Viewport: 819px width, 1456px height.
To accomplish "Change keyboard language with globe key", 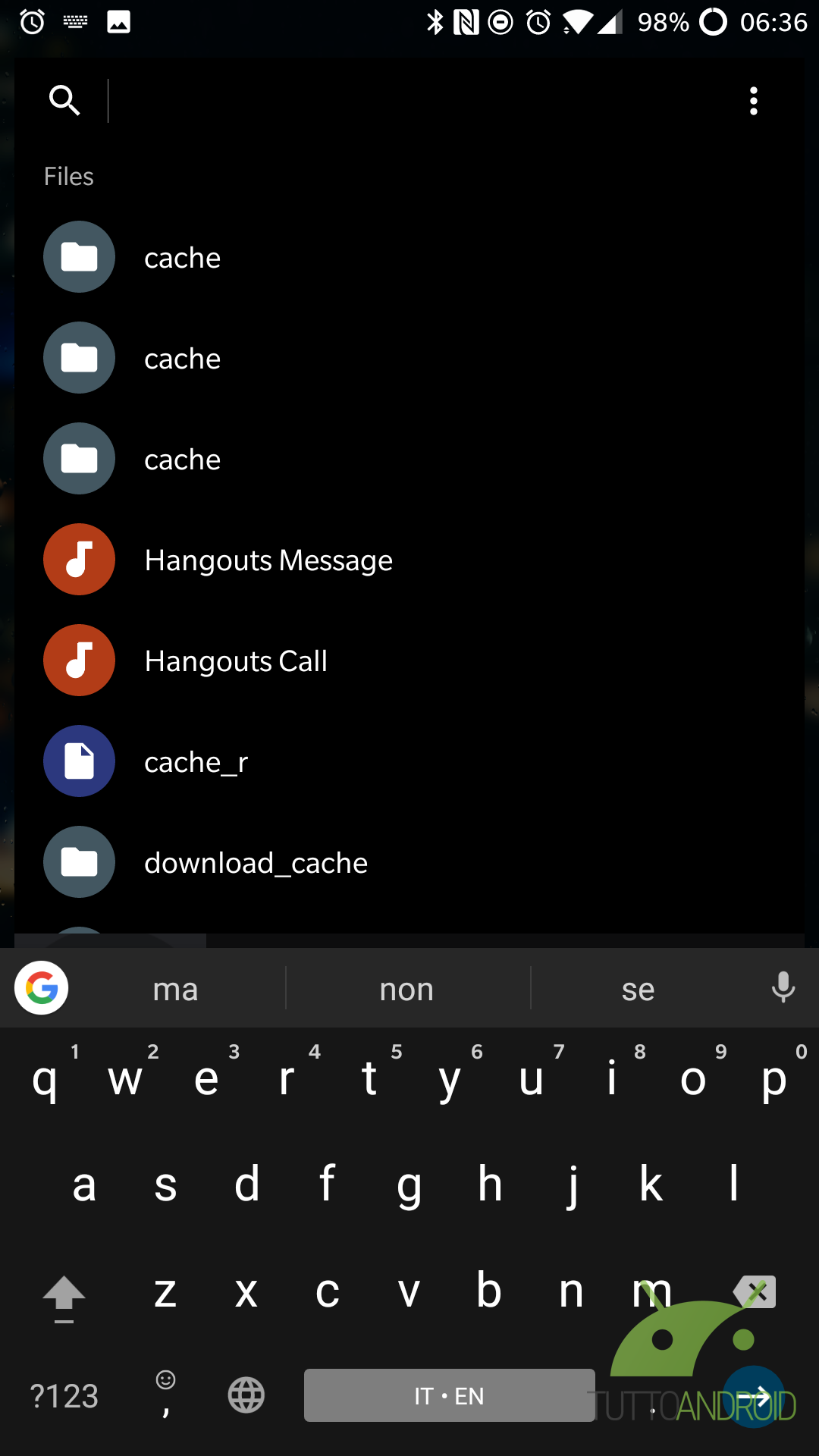I will 246,1395.
